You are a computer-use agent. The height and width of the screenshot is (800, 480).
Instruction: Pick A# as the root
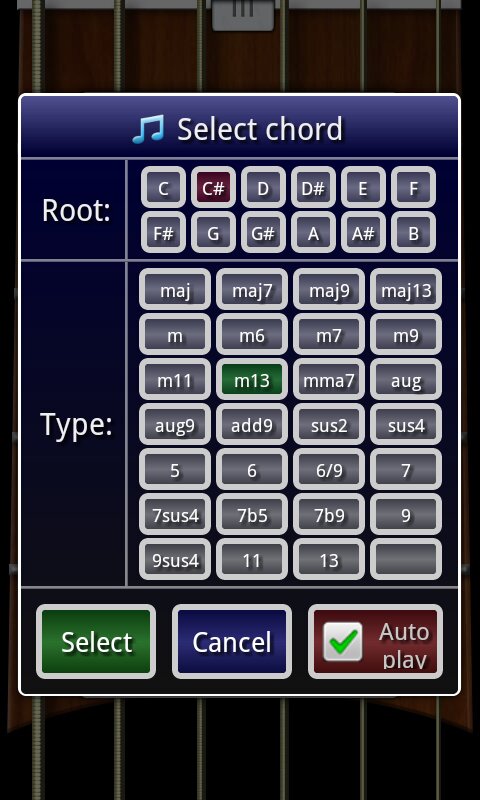coord(363,233)
